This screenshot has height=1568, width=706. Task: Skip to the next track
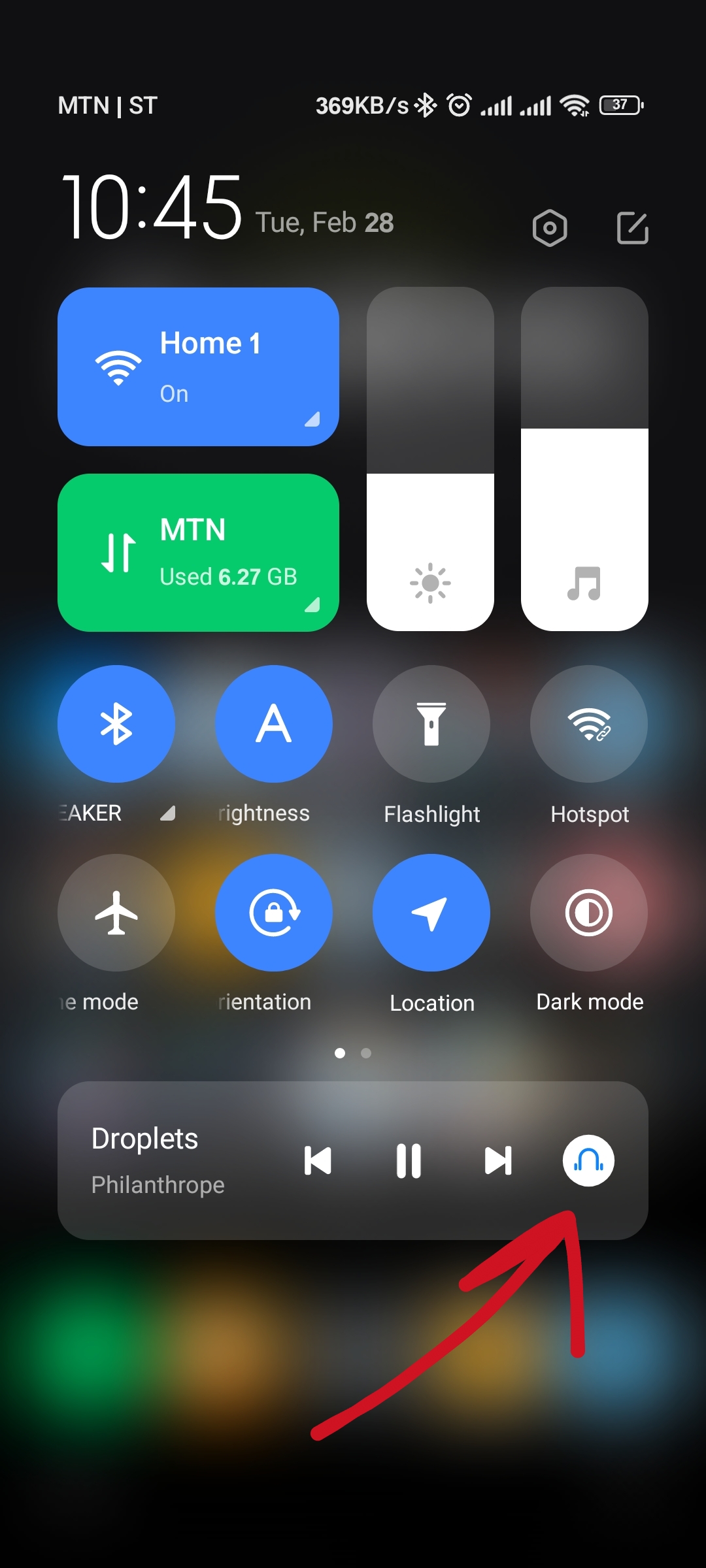click(498, 1161)
